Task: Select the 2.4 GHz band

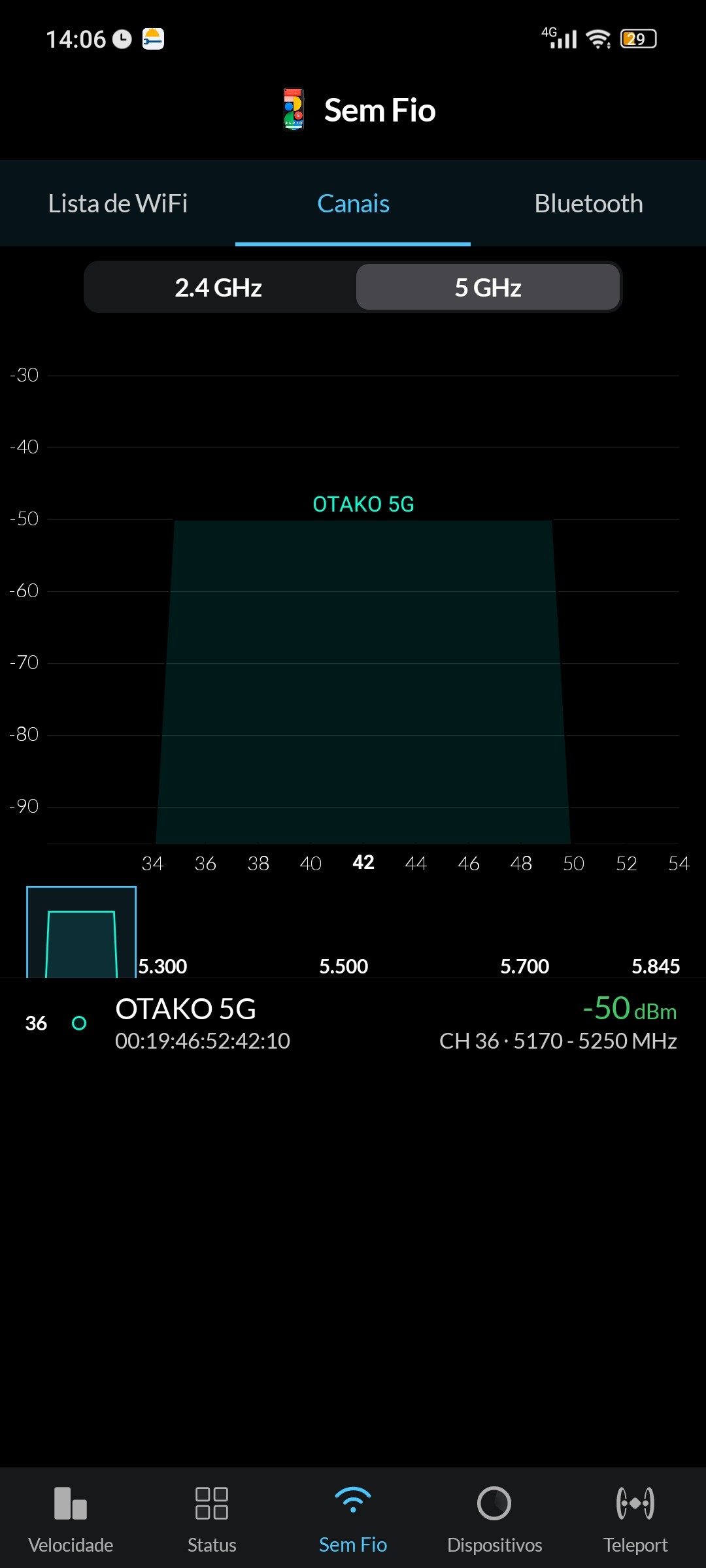Action: click(219, 287)
